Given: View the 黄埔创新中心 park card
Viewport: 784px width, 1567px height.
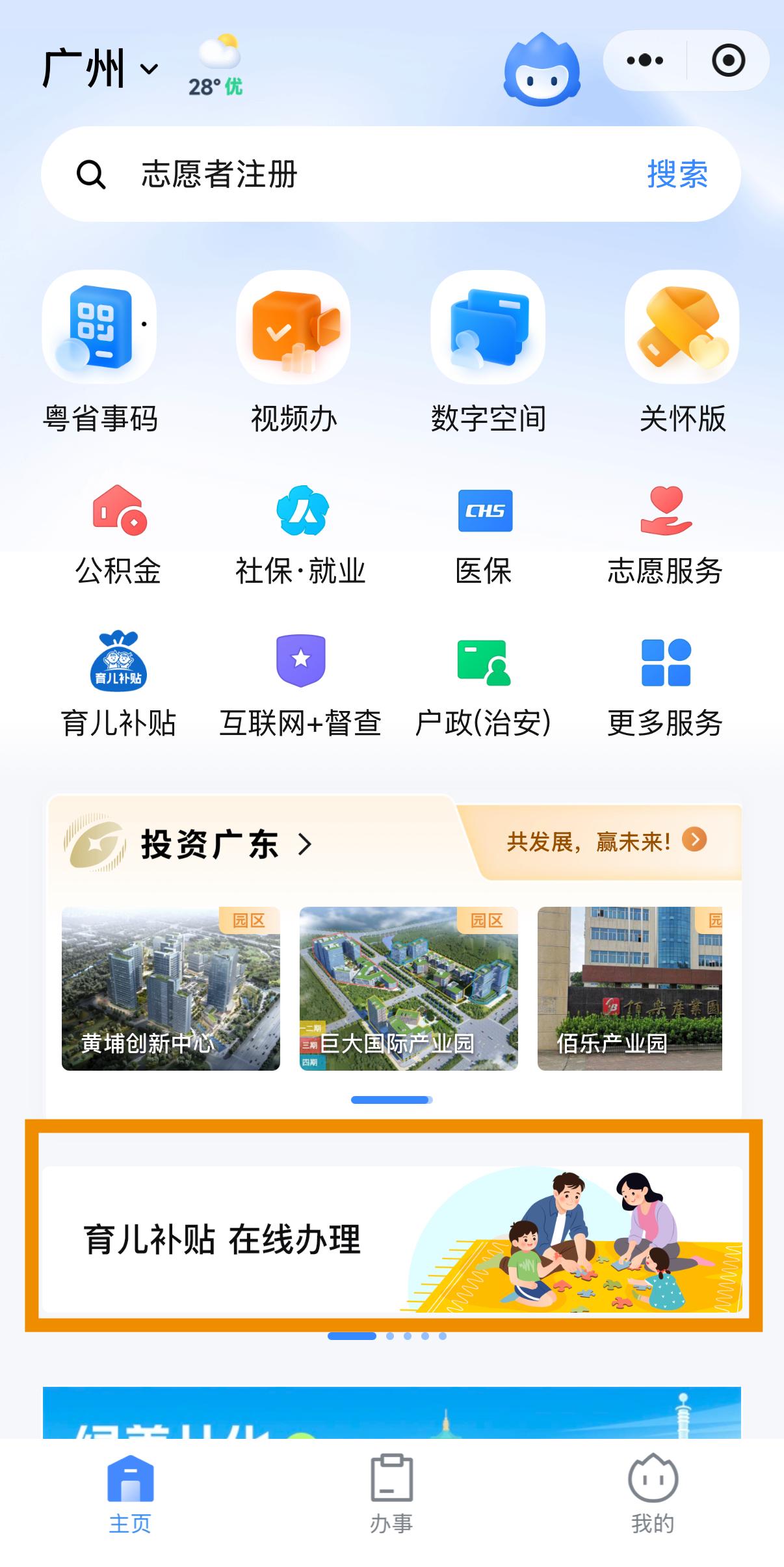Looking at the screenshot, I should point(171,989).
